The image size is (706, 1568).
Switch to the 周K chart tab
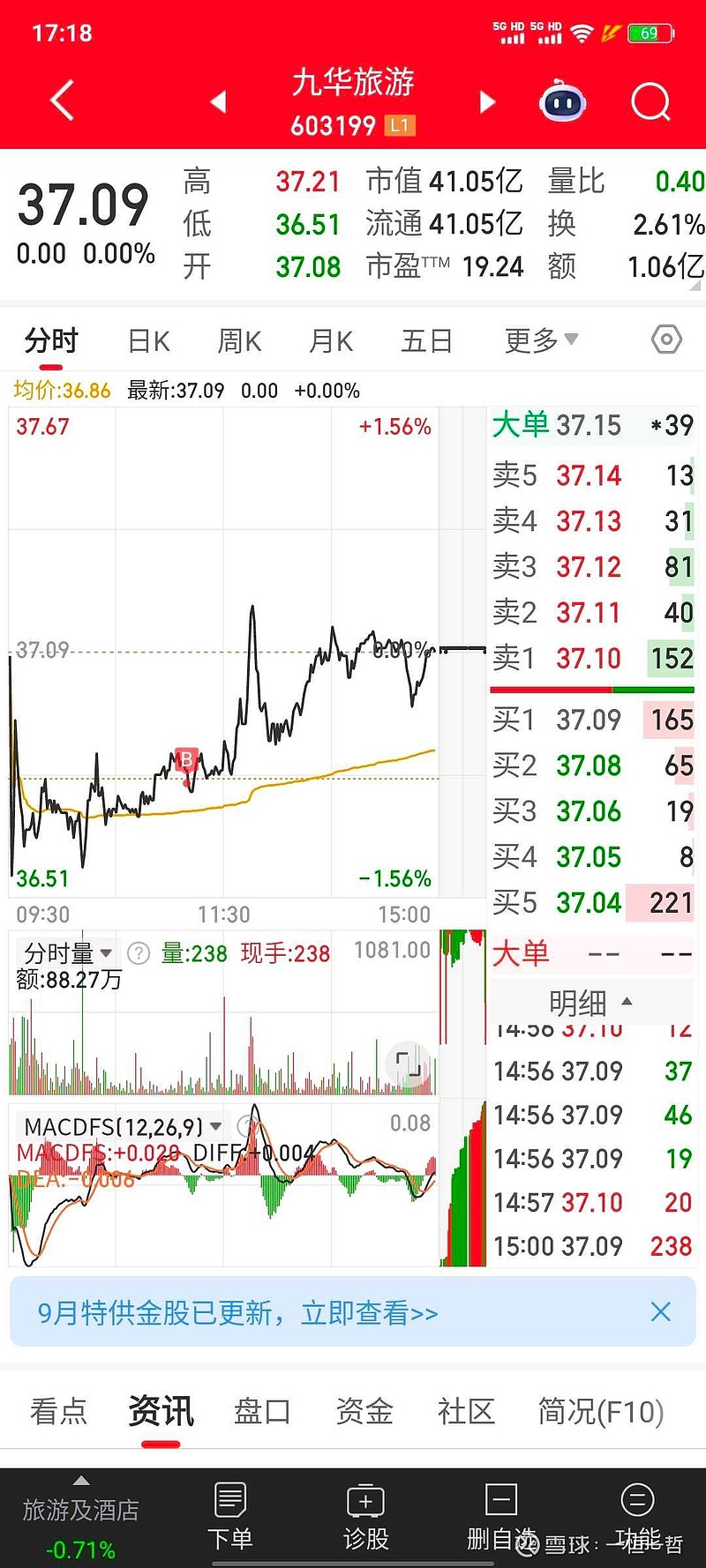[x=239, y=340]
